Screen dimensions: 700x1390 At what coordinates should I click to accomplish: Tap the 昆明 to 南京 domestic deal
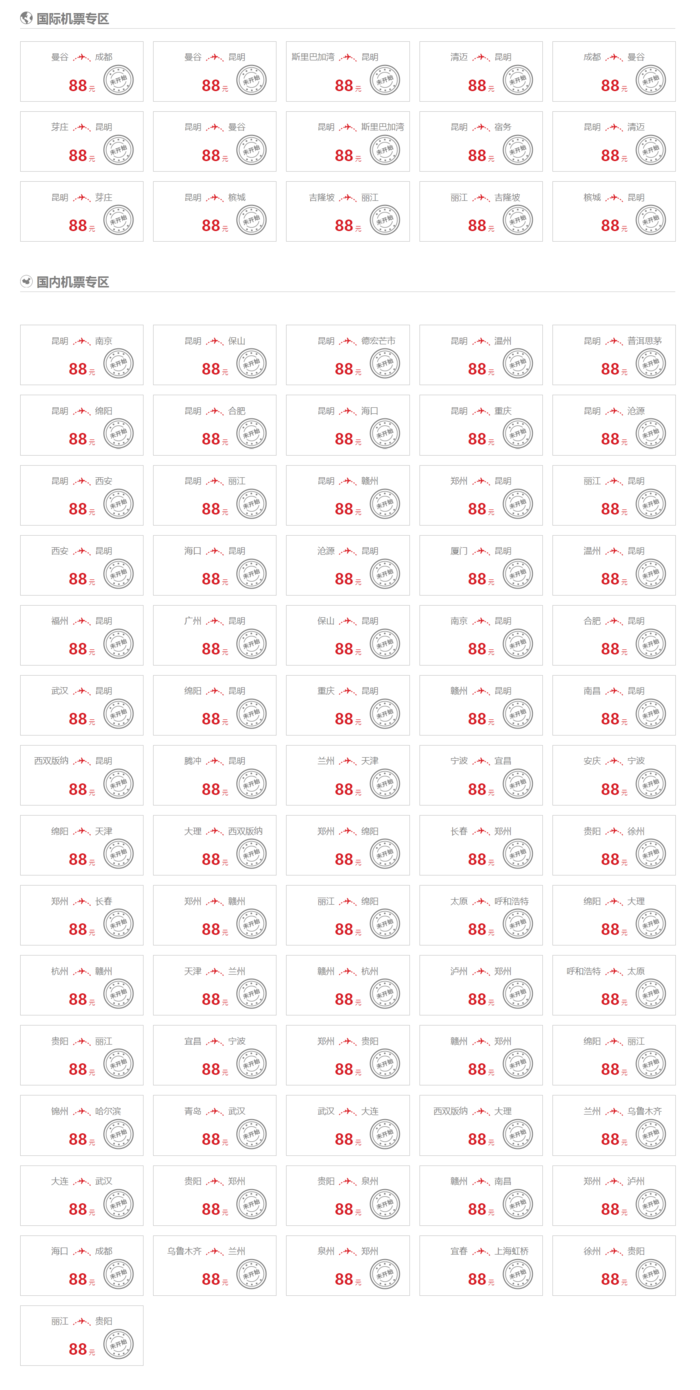82,355
